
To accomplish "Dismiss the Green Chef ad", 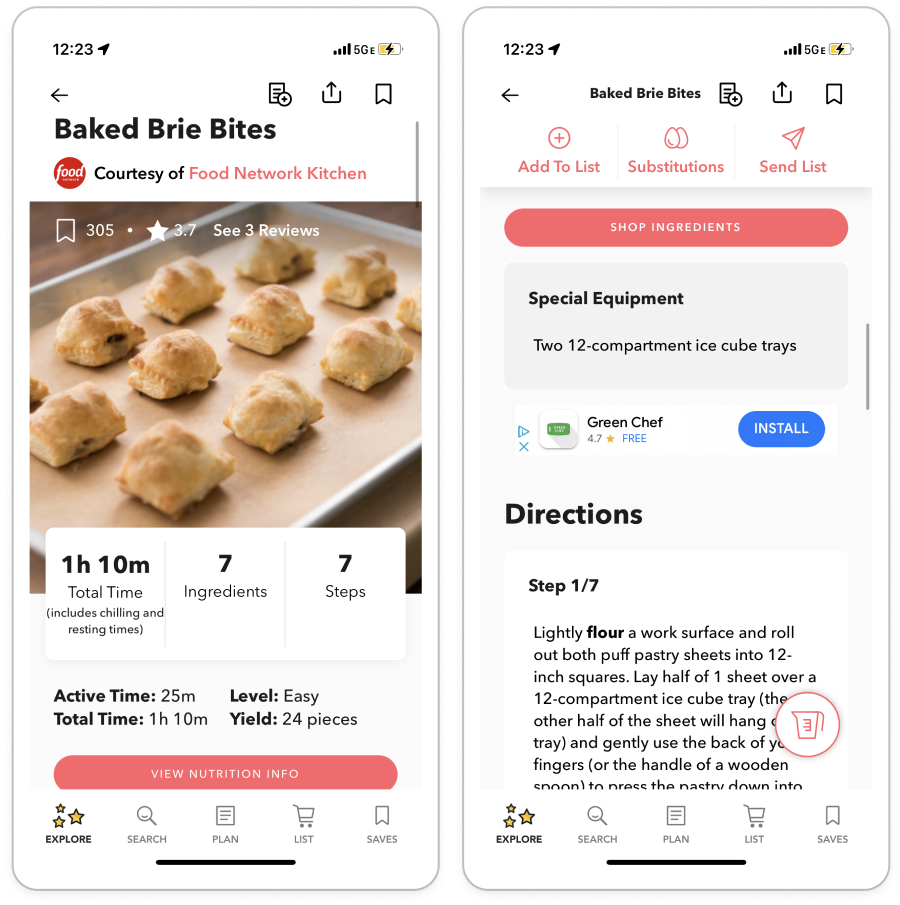I will 524,447.
